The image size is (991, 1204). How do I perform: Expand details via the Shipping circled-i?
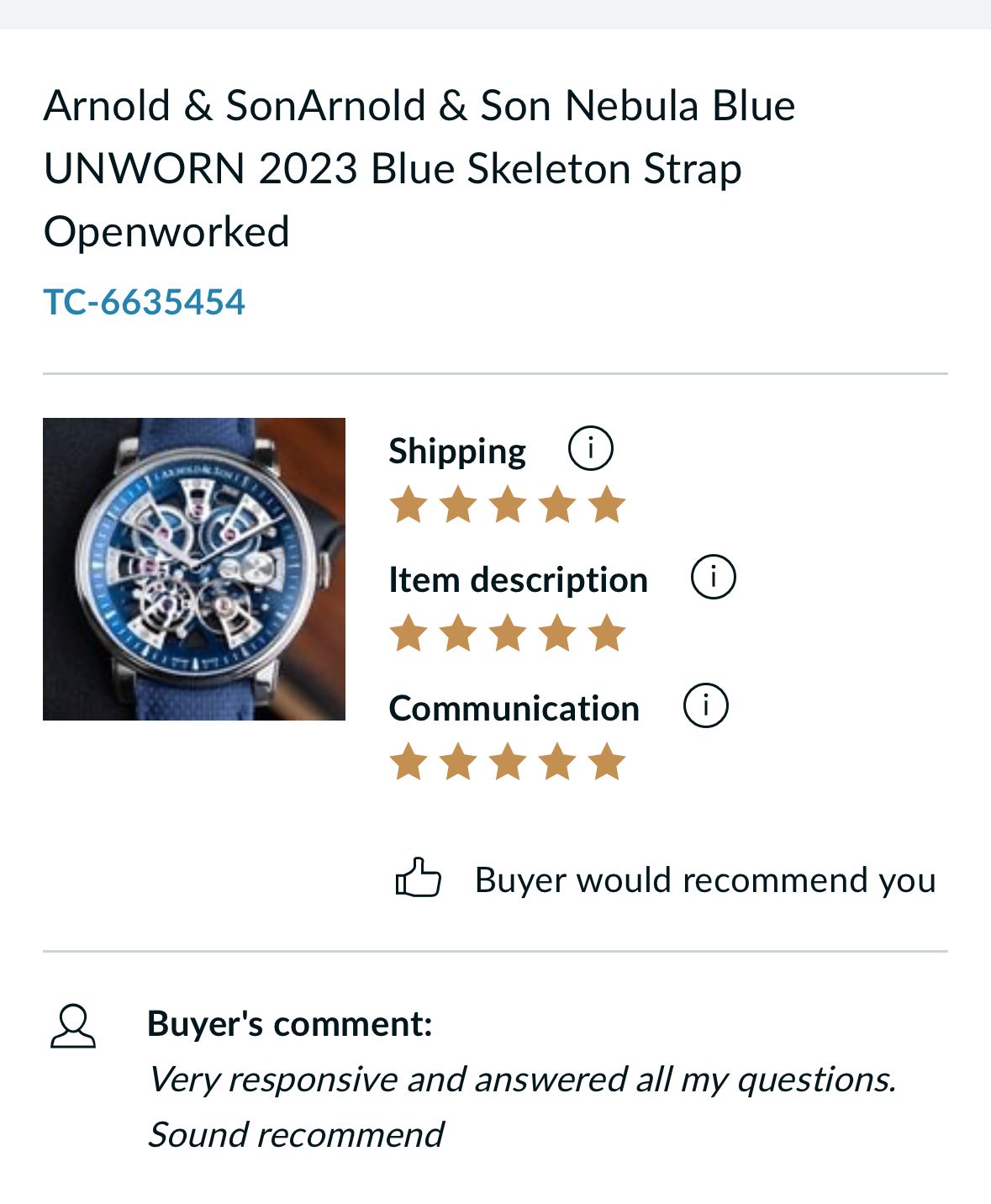(x=593, y=447)
